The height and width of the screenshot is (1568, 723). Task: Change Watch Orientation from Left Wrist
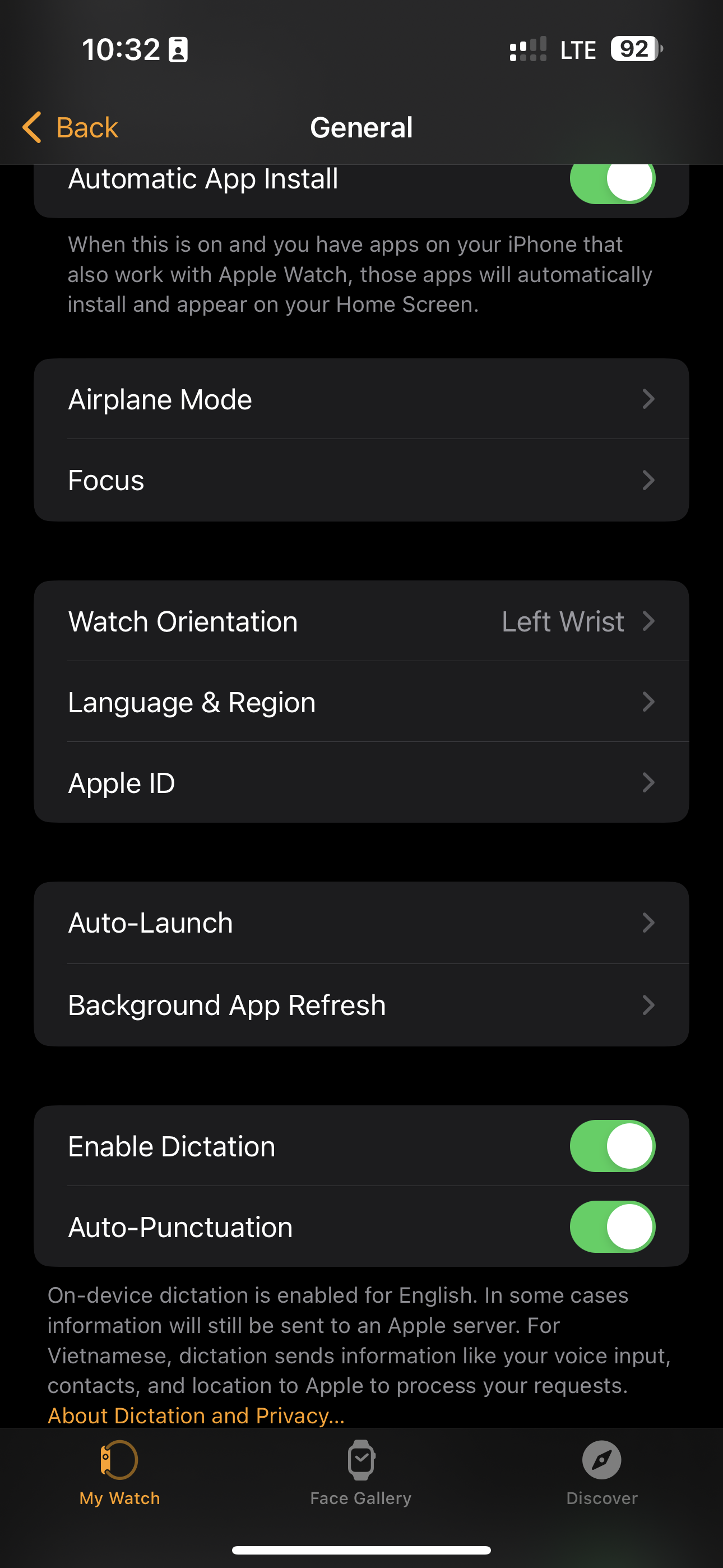point(361,621)
